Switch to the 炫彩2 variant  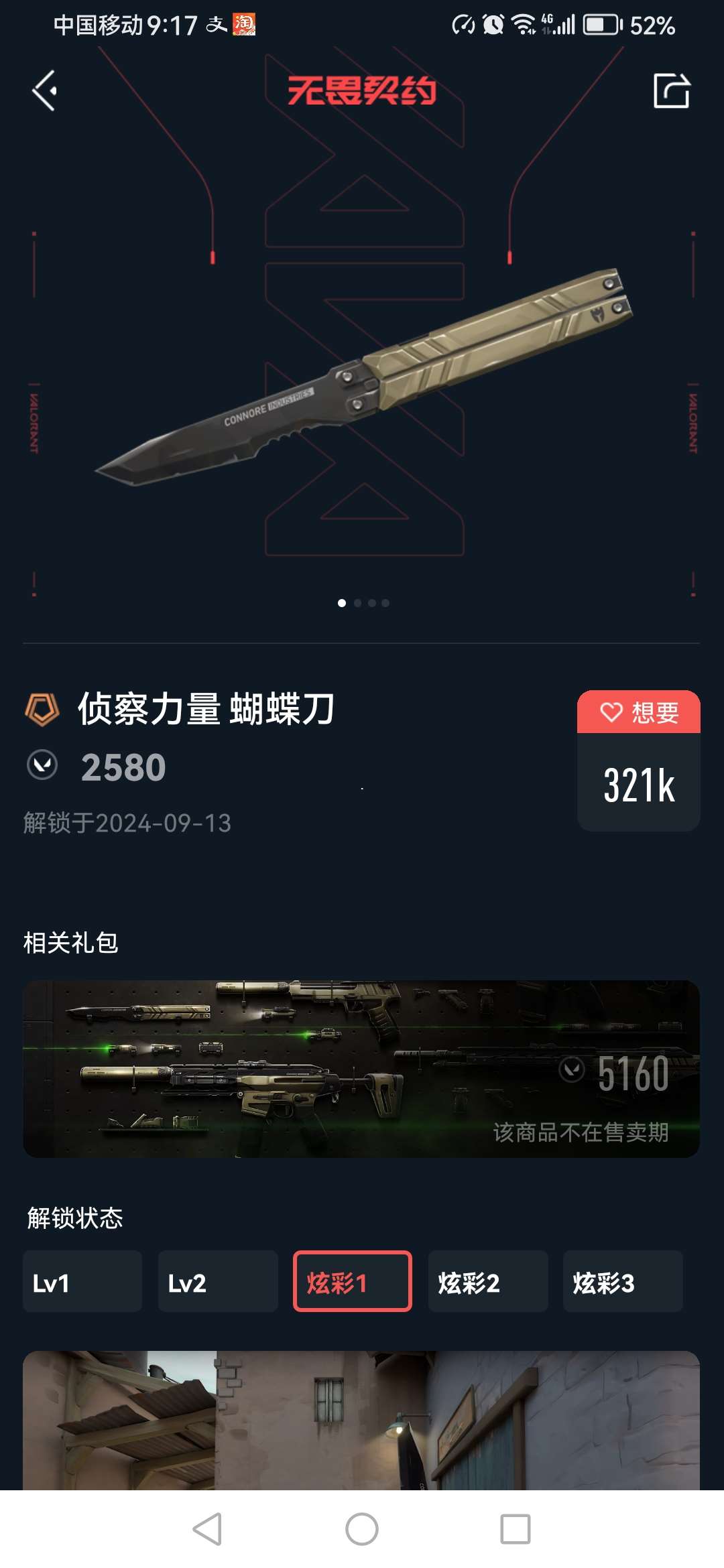point(488,1281)
